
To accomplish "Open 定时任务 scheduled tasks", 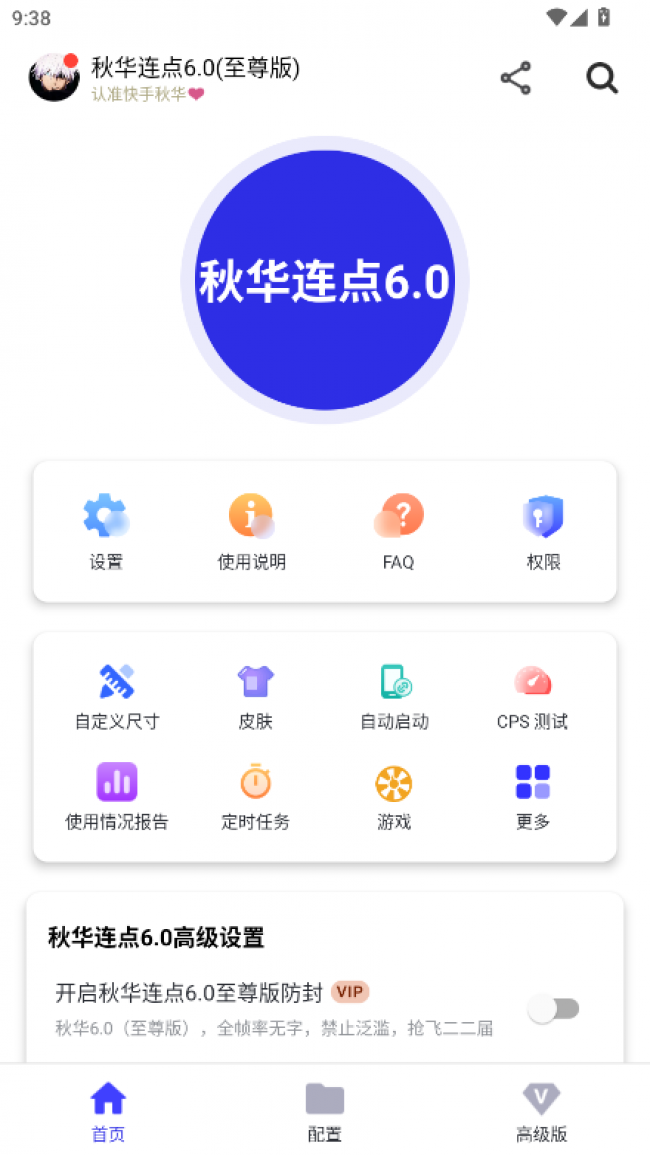I will point(255,797).
